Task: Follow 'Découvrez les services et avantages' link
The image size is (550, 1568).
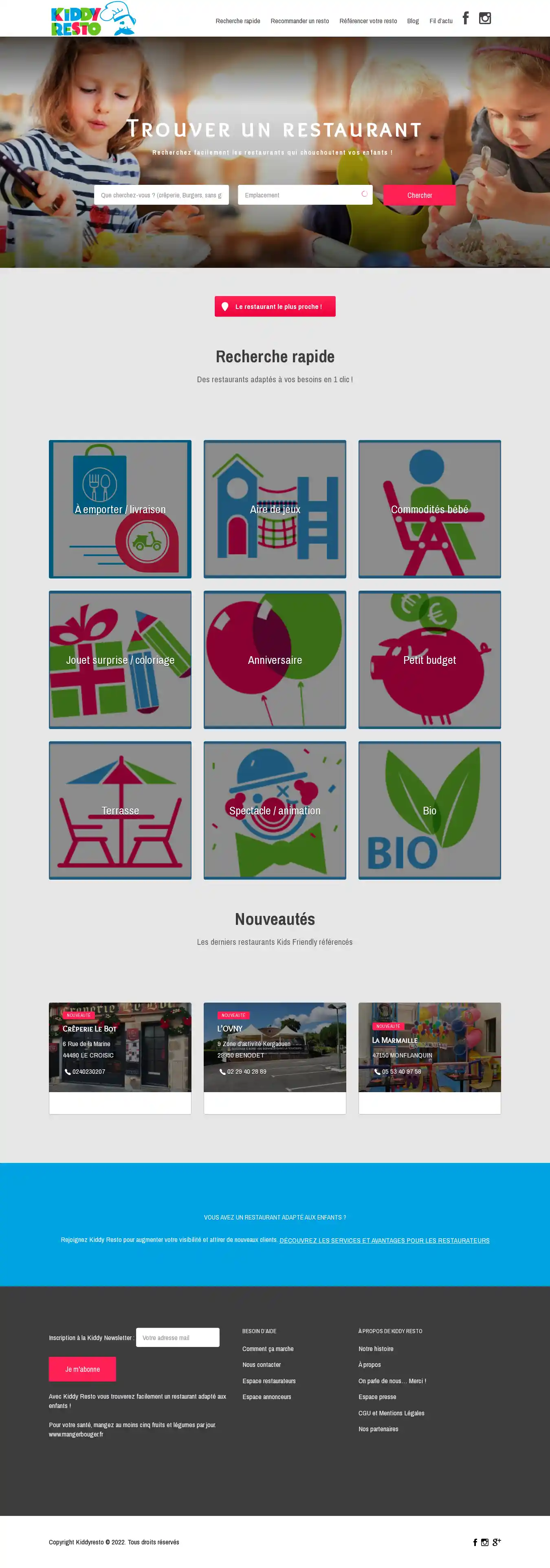Action: click(384, 1241)
